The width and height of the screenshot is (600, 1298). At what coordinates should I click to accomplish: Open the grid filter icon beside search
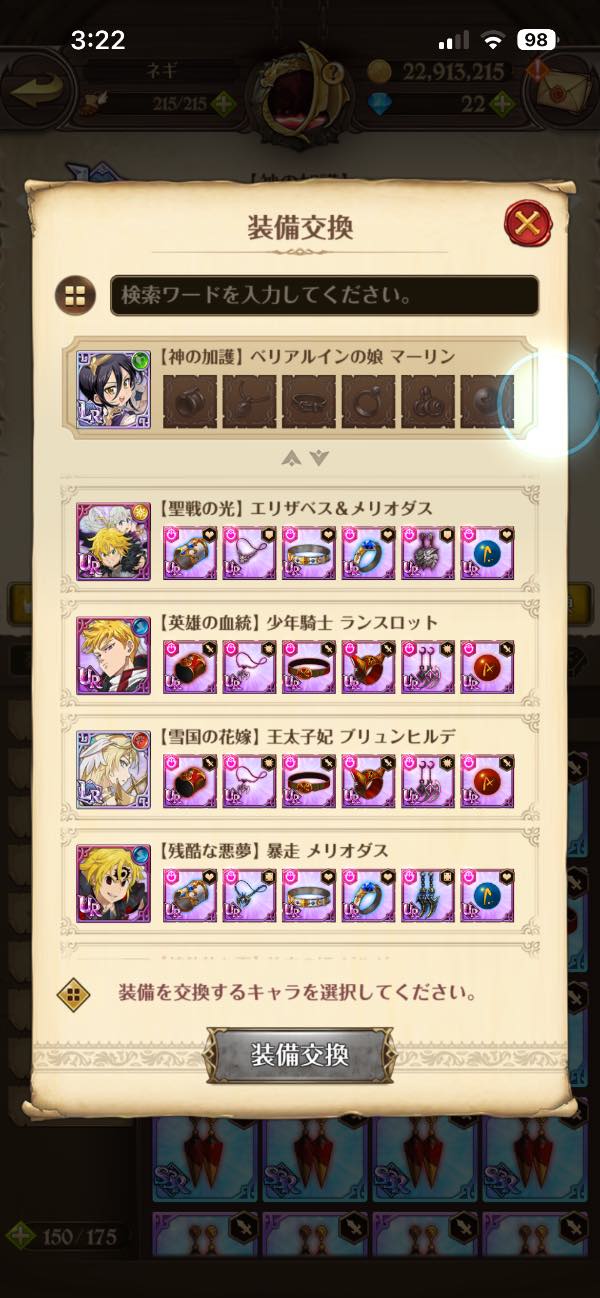coord(76,296)
